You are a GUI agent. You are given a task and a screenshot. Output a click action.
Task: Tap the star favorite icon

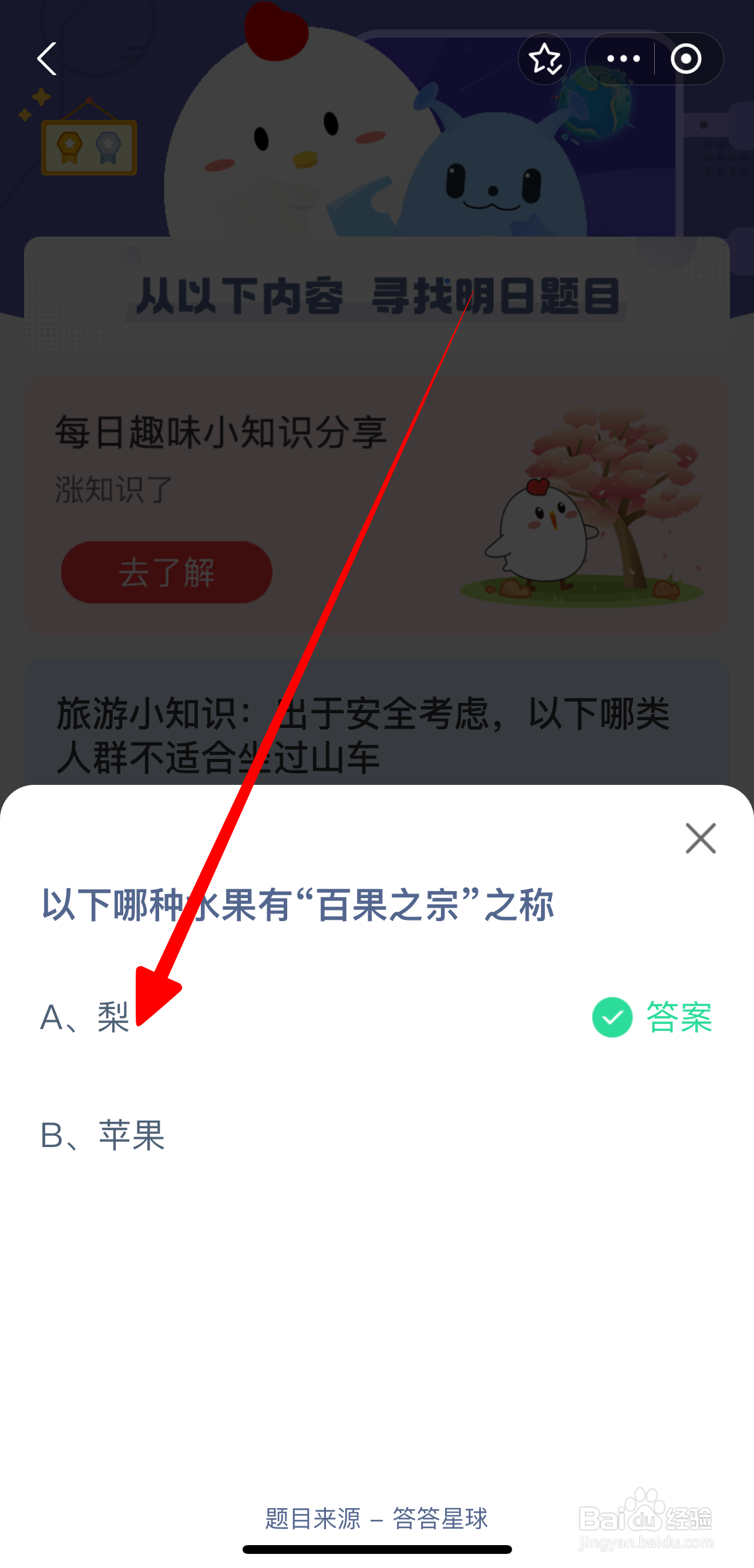(x=544, y=59)
